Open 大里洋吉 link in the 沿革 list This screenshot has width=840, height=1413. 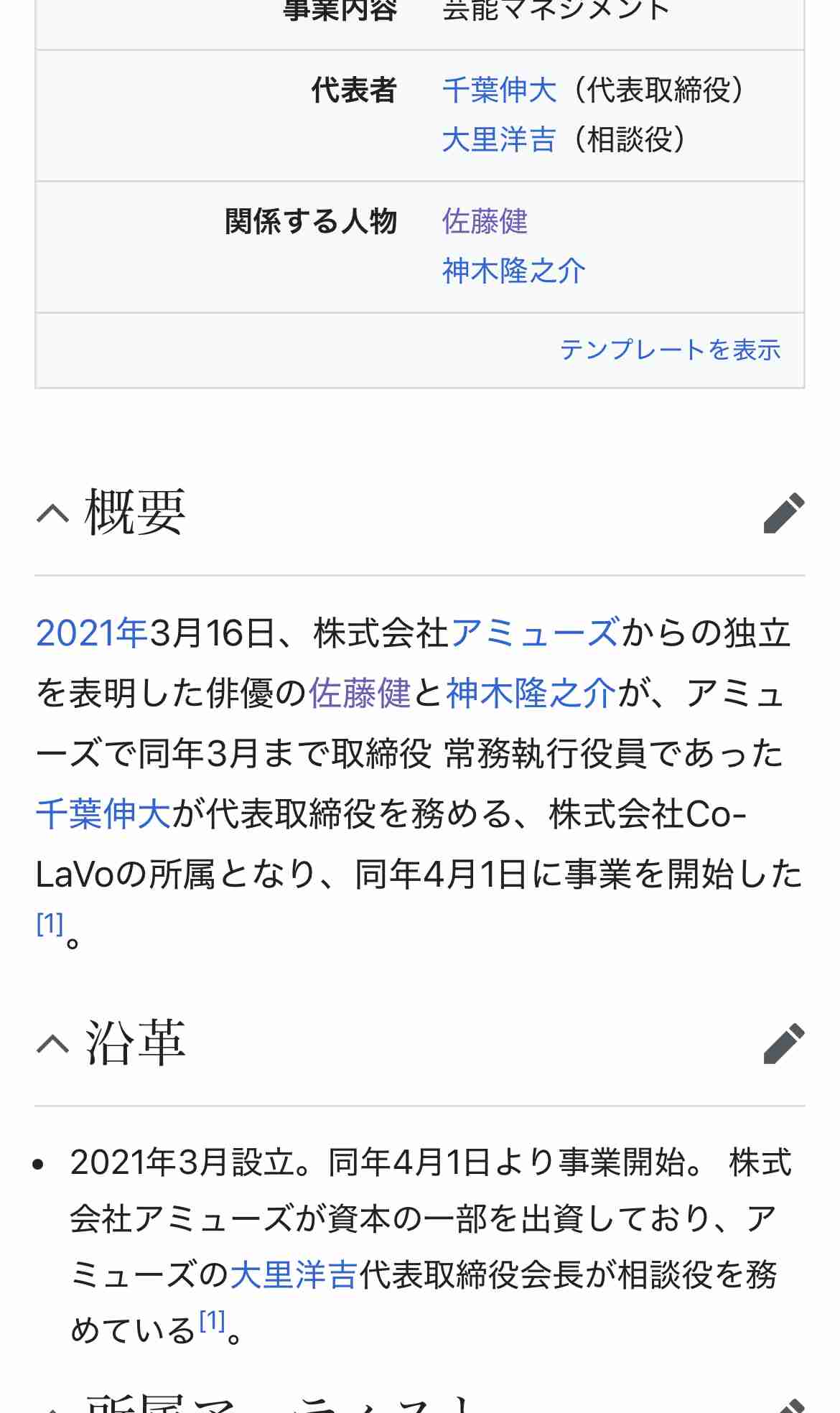pyautogui.click(x=293, y=1275)
